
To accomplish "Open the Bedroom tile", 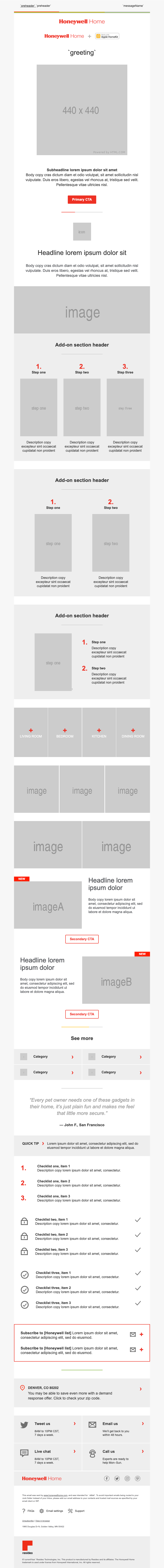I will pyautogui.click(x=65, y=732).
